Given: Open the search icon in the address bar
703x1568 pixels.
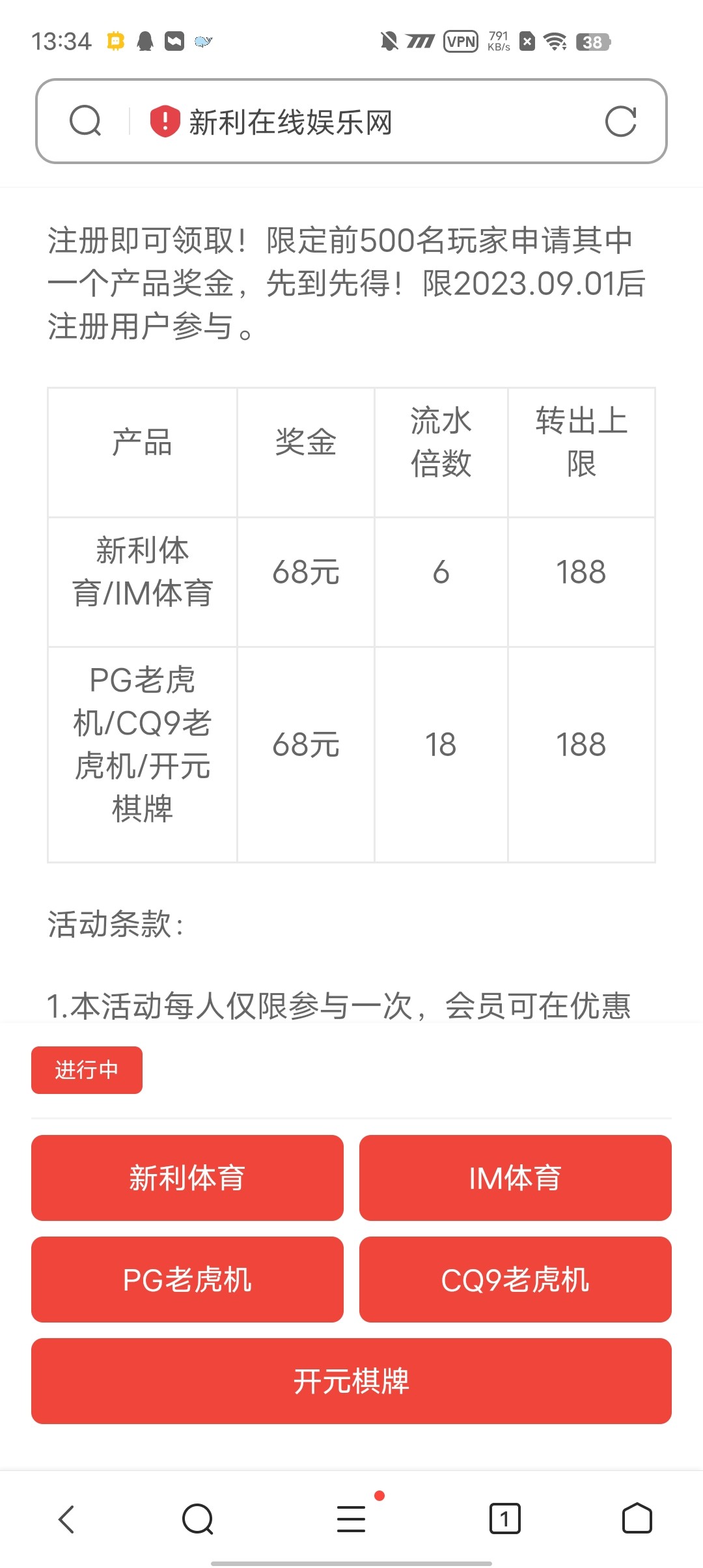Looking at the screenshot, I should click(85, 121).
